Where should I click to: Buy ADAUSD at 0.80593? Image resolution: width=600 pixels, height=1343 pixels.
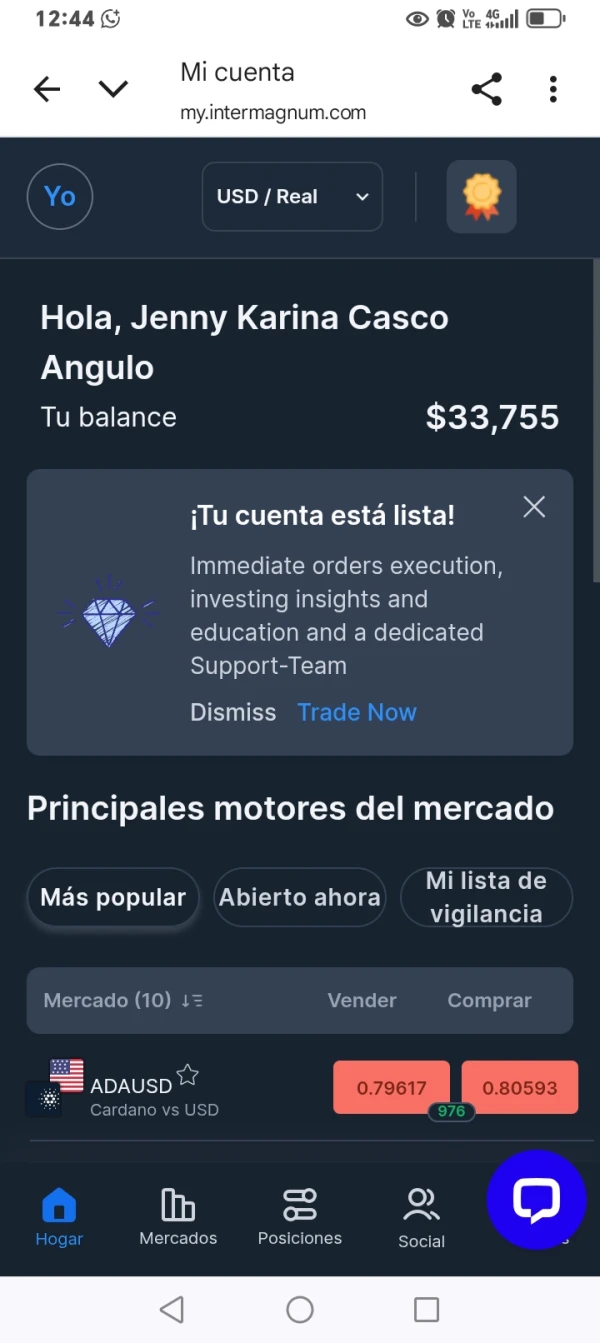pos(520,1087)
